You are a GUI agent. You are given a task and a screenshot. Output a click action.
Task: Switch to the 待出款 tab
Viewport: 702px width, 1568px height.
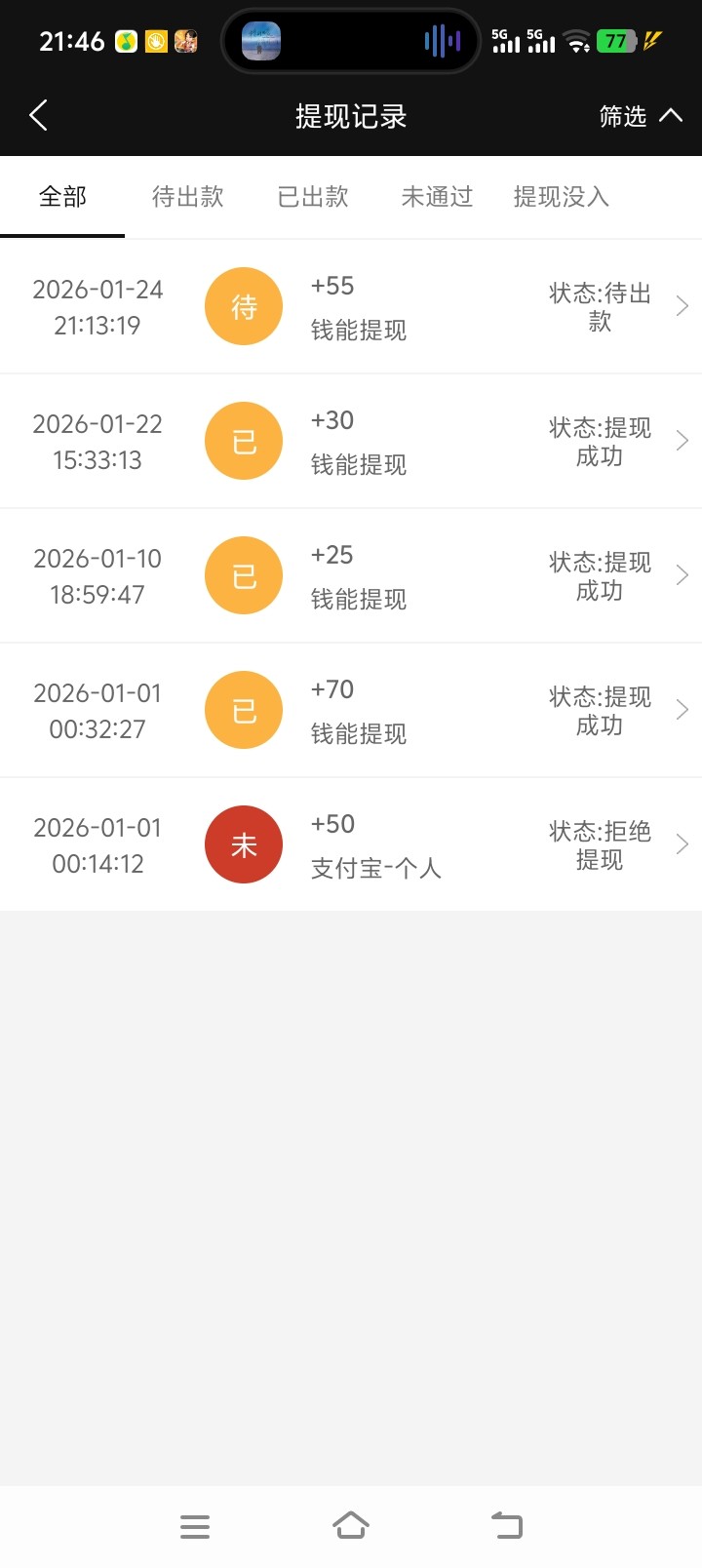188,197
